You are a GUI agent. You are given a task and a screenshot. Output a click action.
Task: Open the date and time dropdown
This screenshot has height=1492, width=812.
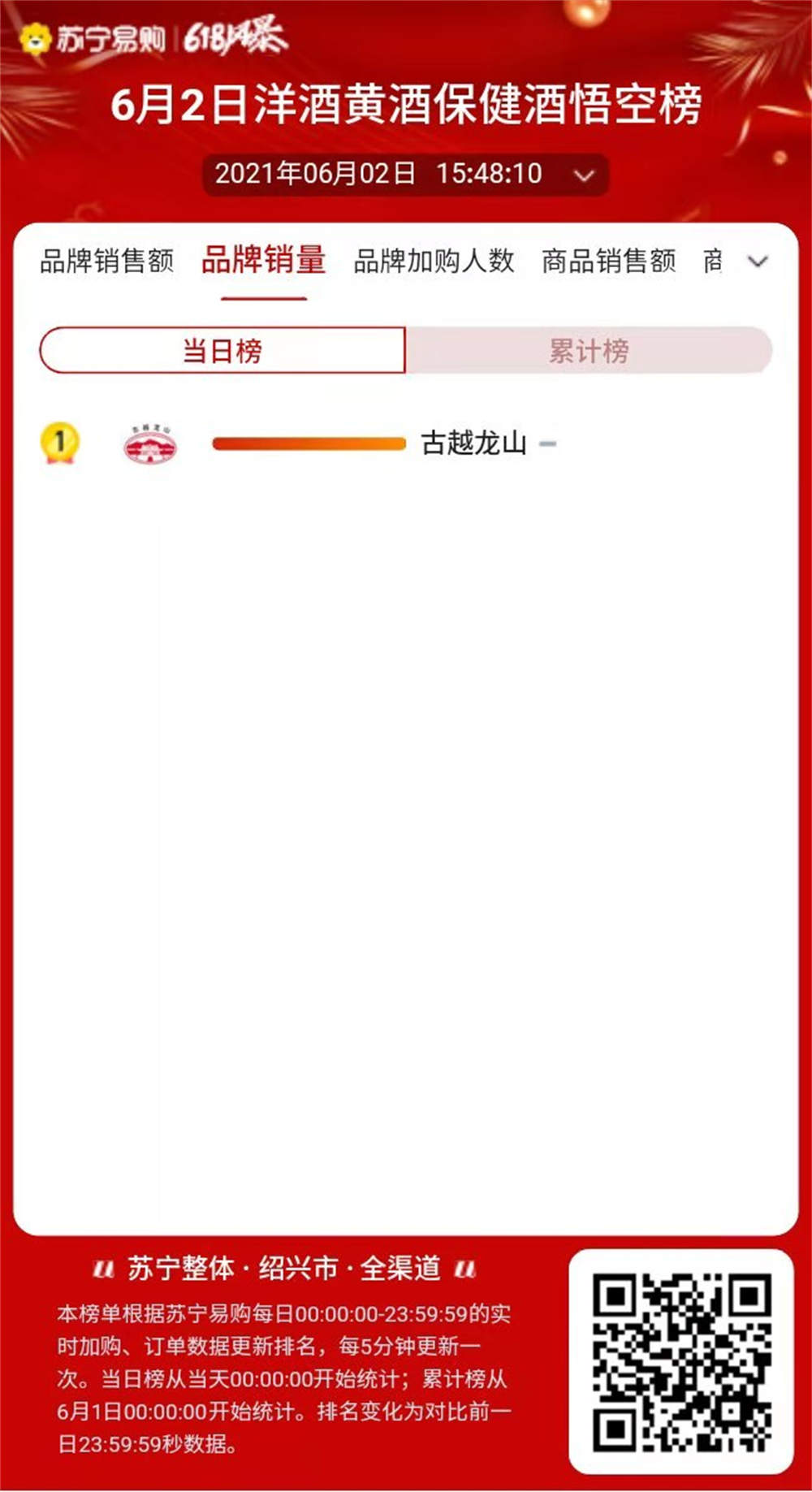[405, 174]
